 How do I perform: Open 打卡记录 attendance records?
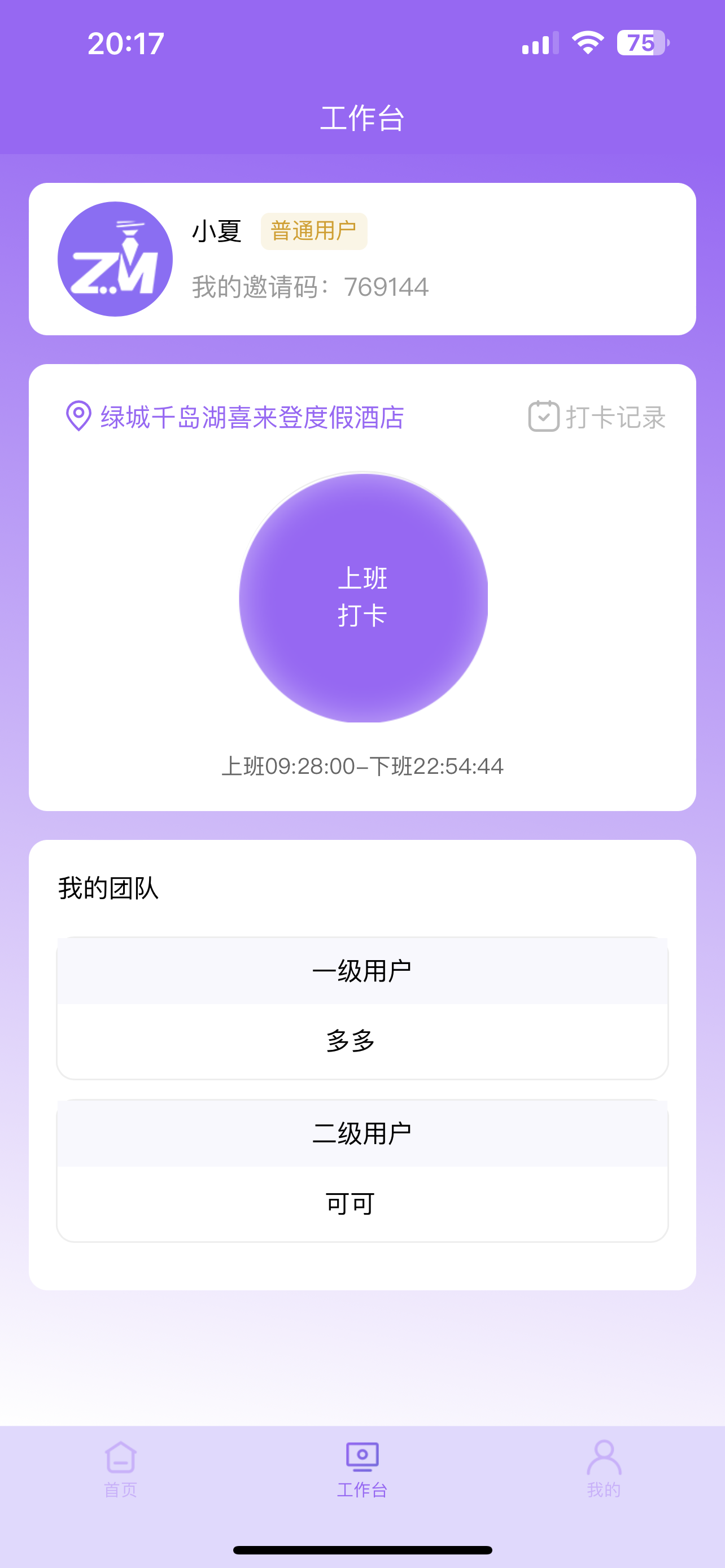point(597,417)
